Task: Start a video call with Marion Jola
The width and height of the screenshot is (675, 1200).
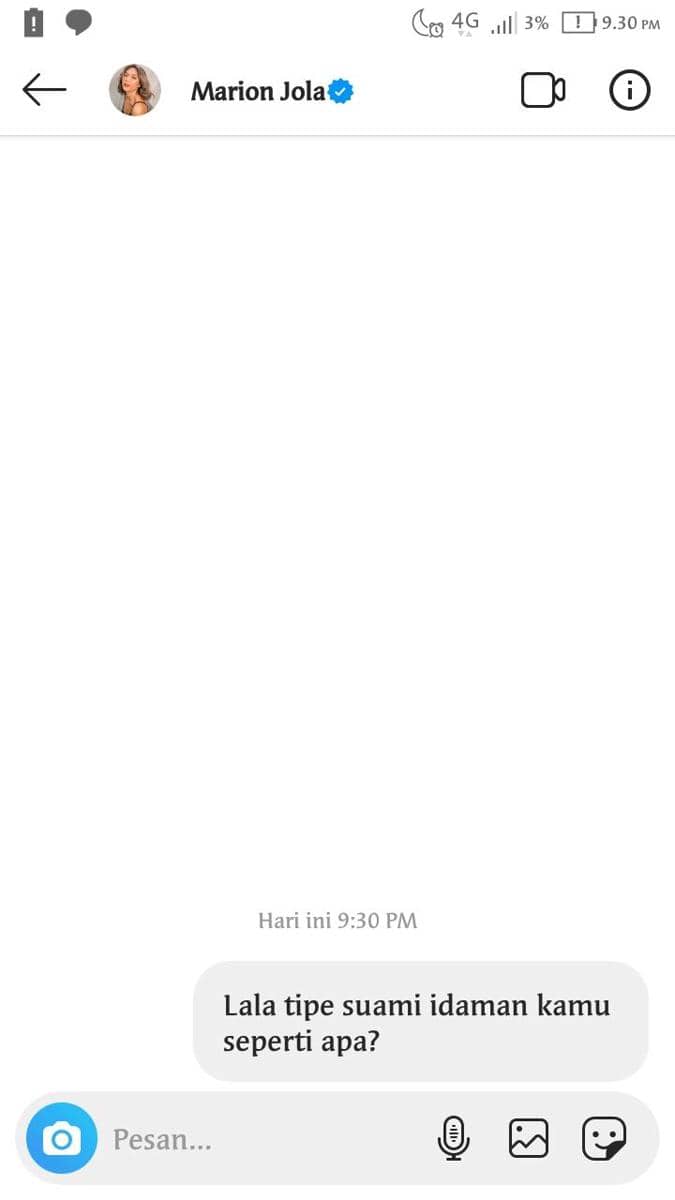Action: coord(543,91)
